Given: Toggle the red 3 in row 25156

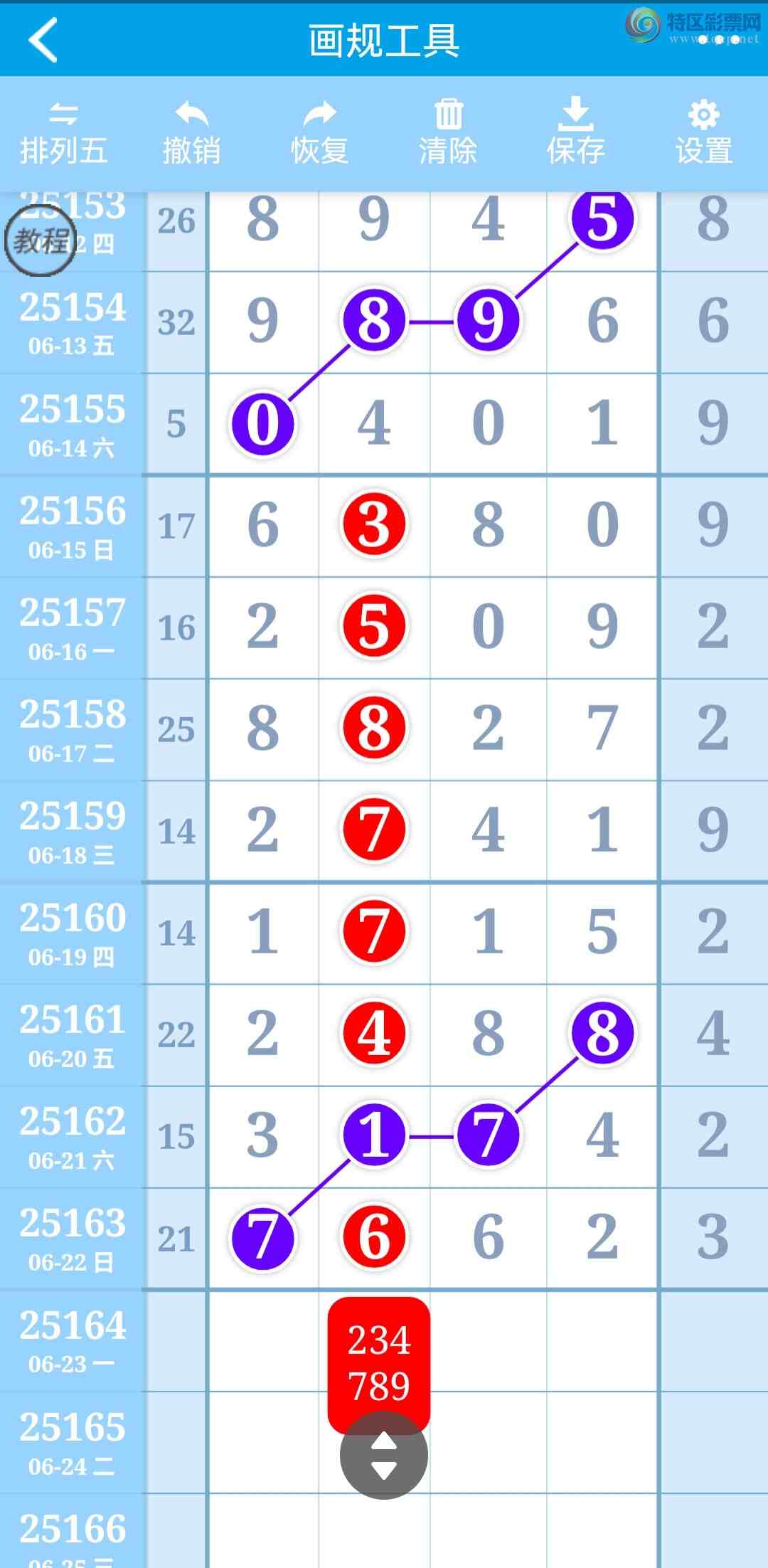Looking at the screenshot, I should tap(375, 525).
